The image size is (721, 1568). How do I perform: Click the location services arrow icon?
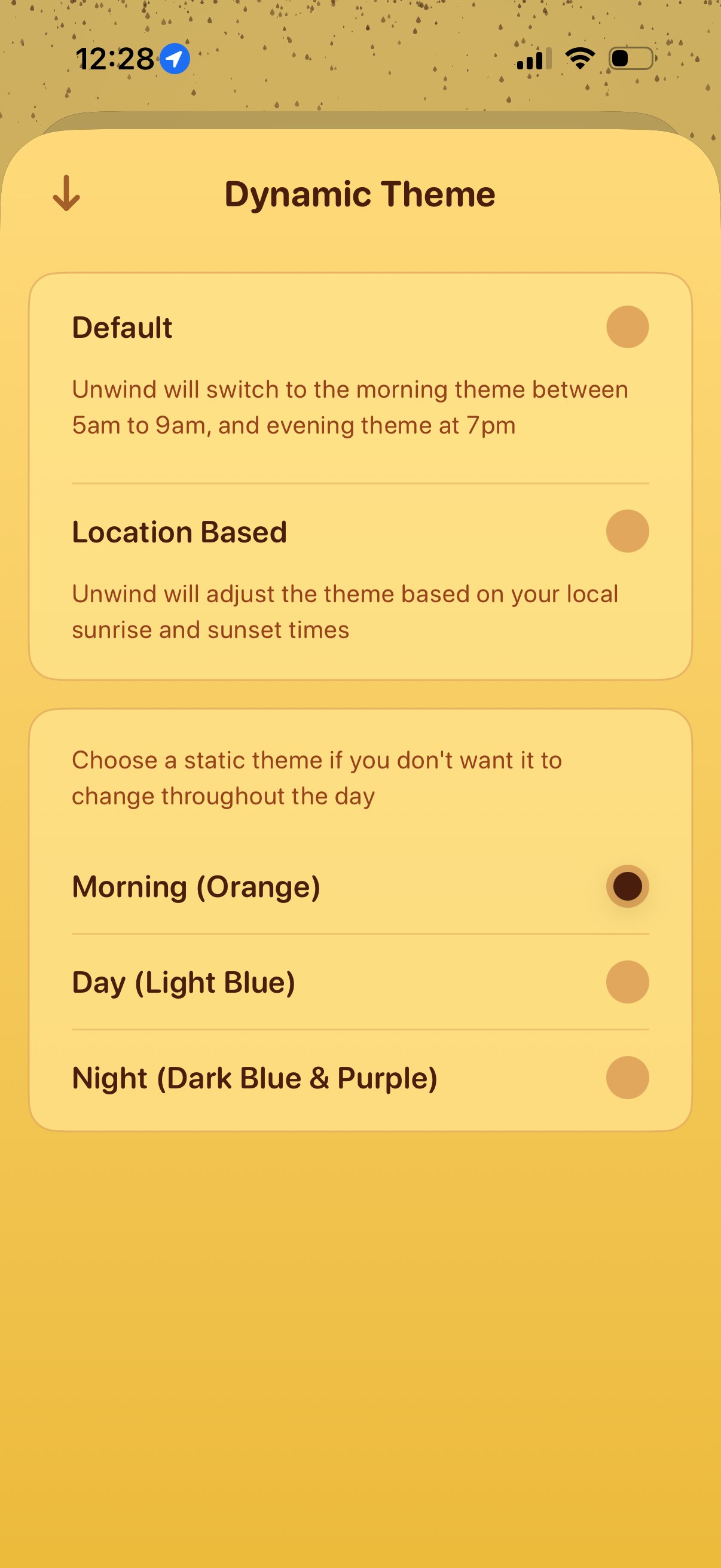click(x=175, y=58)
